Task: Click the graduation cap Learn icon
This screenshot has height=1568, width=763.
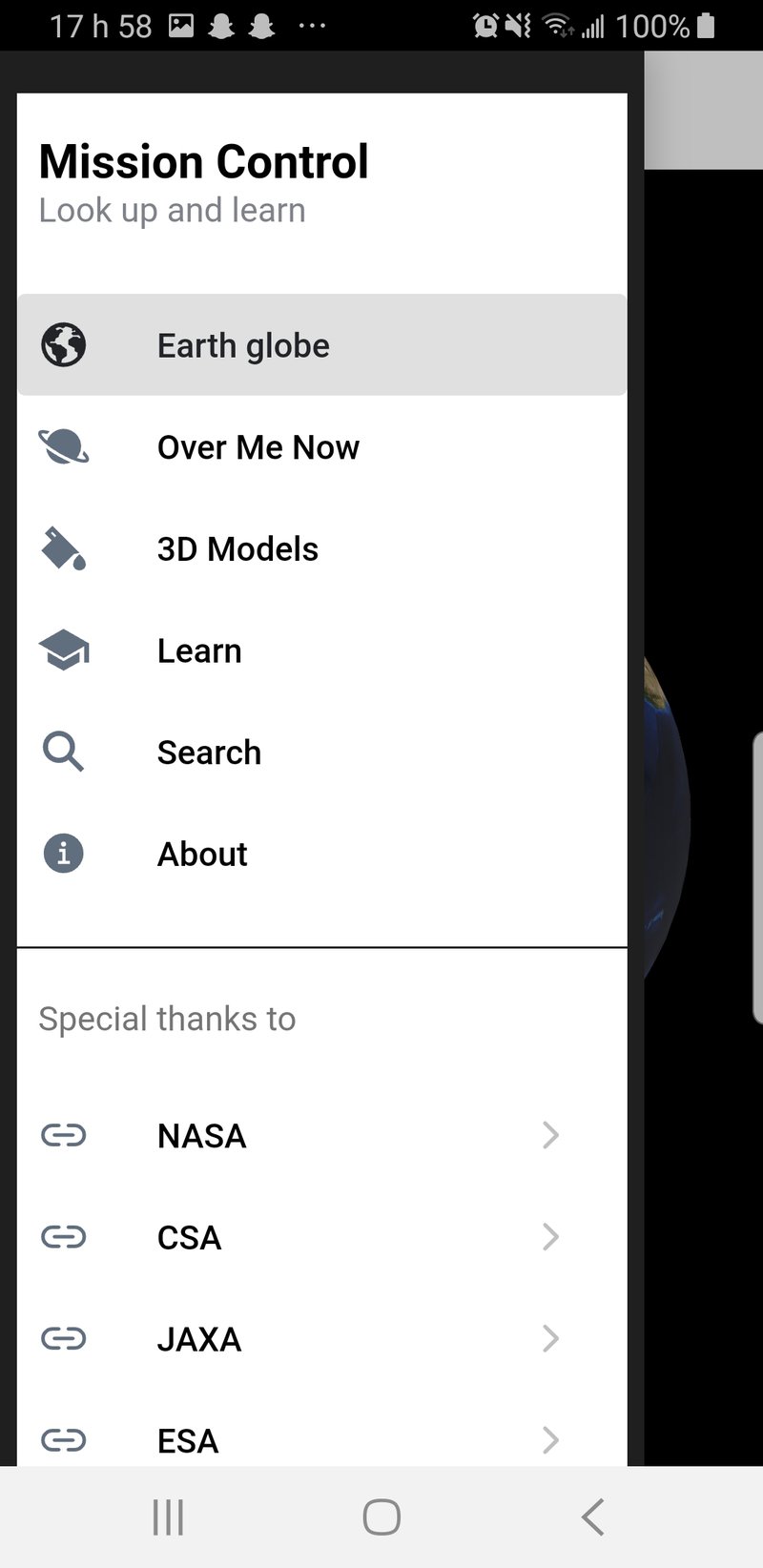Action: (62, 650)
